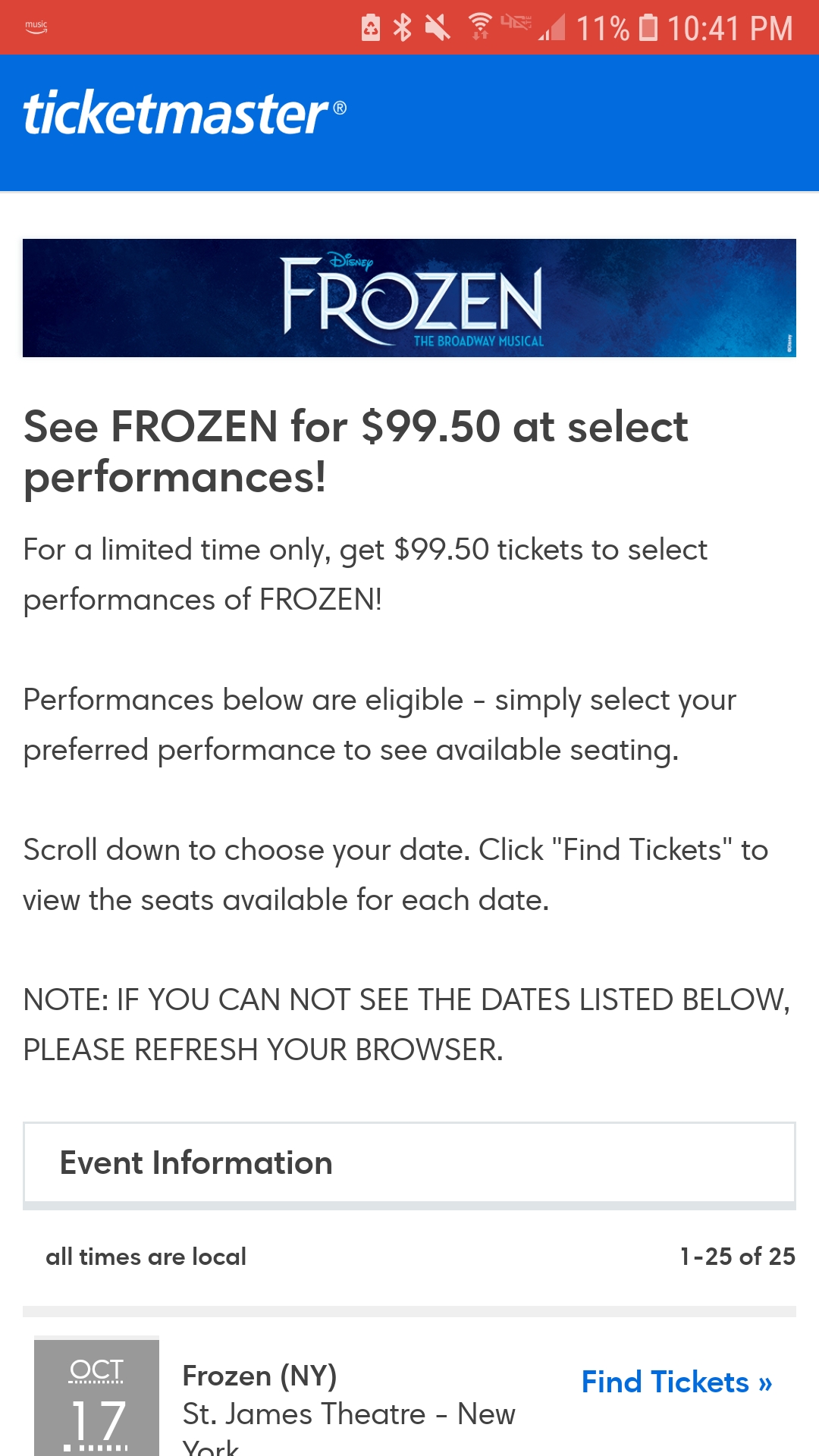The image size is (819, 1456).
Task: Unmute the device by tapping the sound icon
Action: point(434,27)
